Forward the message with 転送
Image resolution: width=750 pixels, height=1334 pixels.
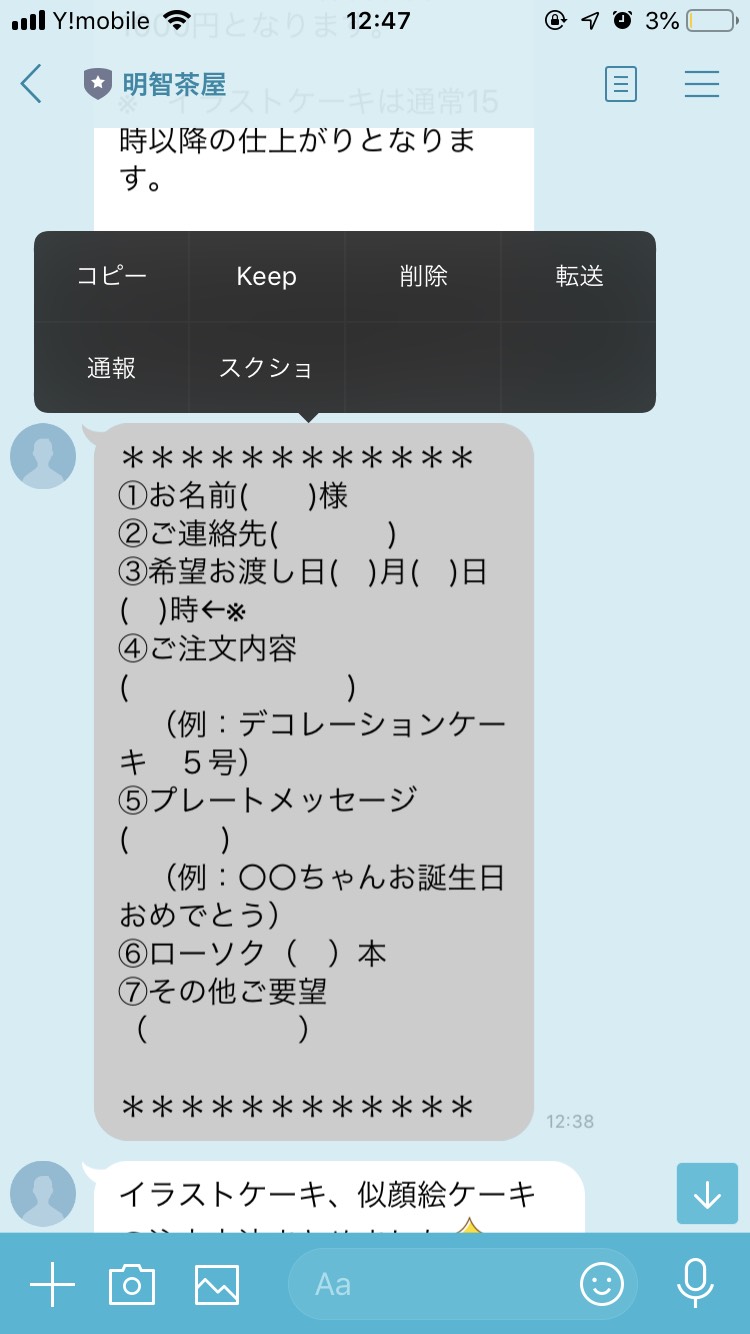tap(579, 277)
